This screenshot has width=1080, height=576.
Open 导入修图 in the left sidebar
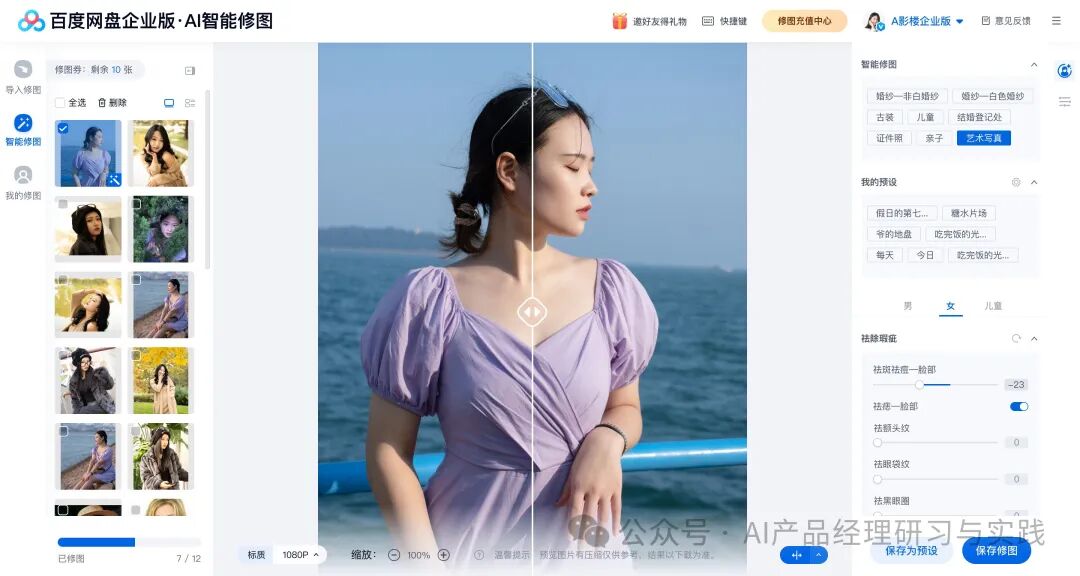pyautogui.click(x=22, y=76)
